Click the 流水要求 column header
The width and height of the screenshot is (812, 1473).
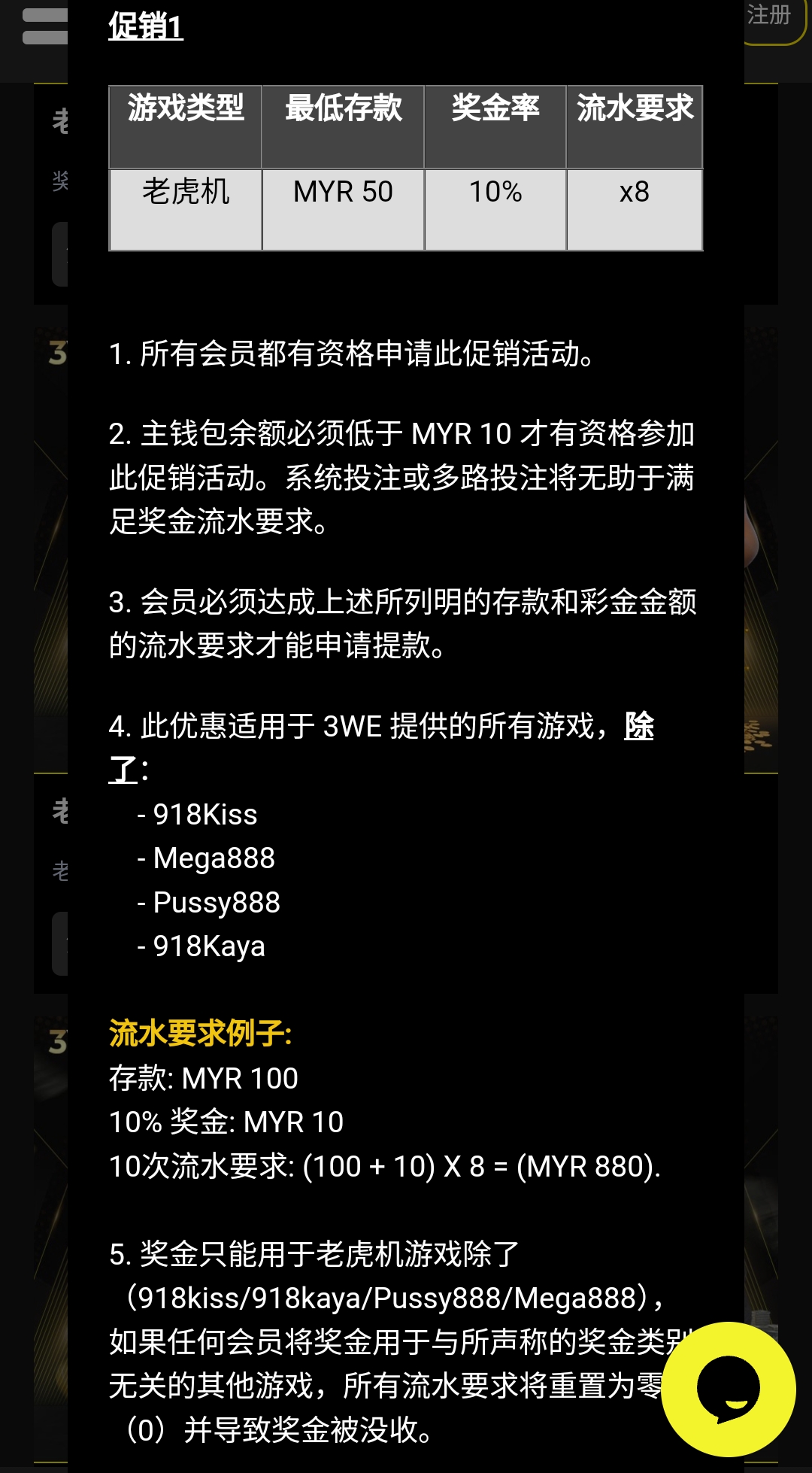click(635, 111)
